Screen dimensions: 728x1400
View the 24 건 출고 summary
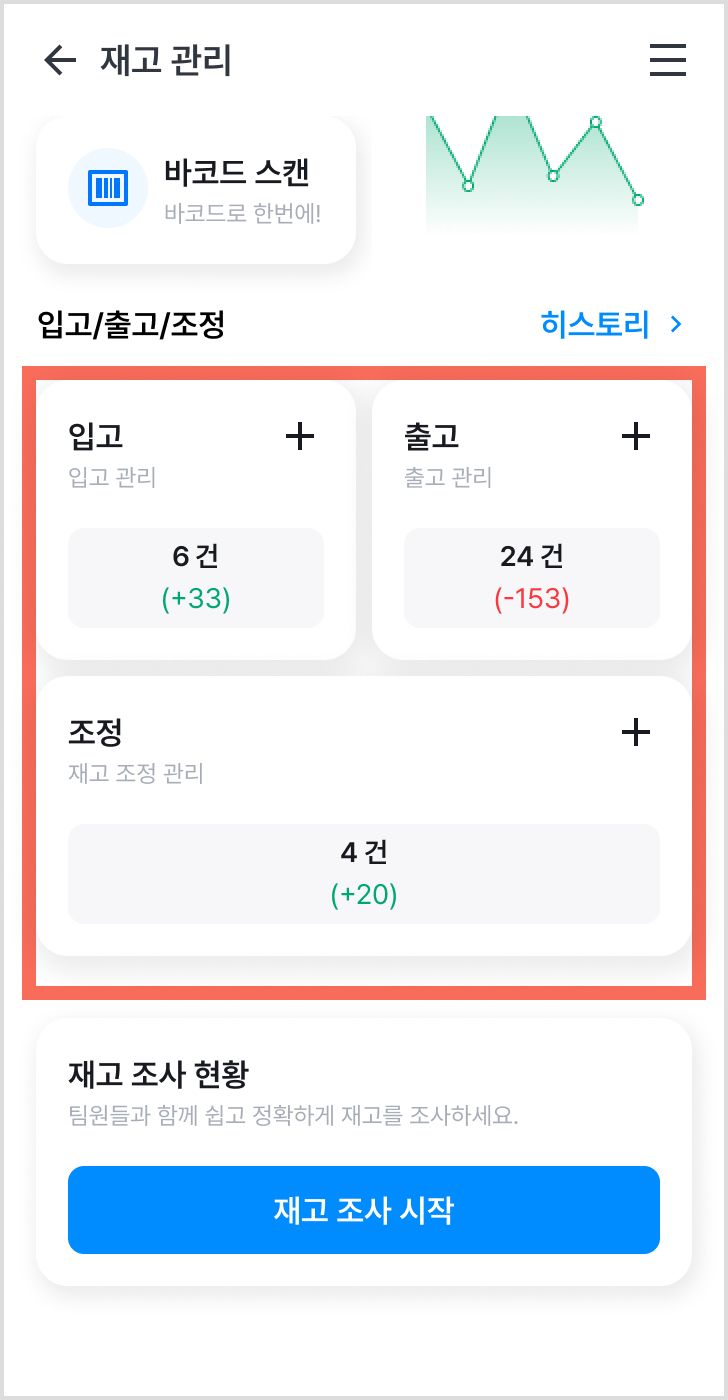532,578
